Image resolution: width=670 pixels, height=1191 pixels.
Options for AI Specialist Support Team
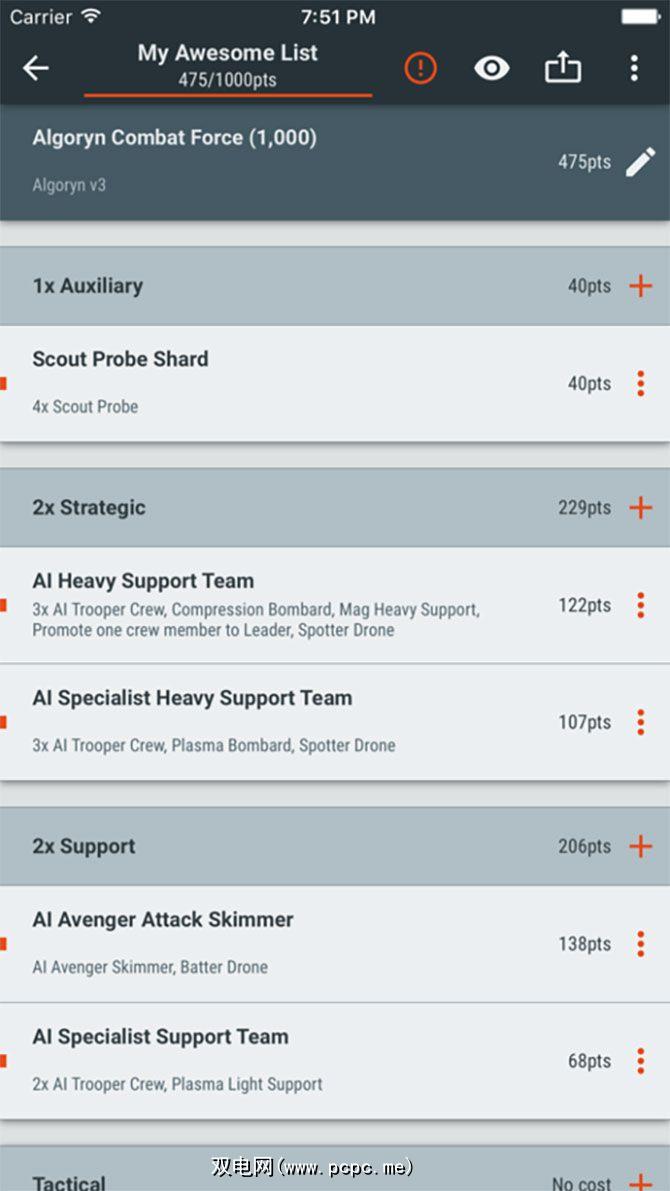tap(640, 1061)
